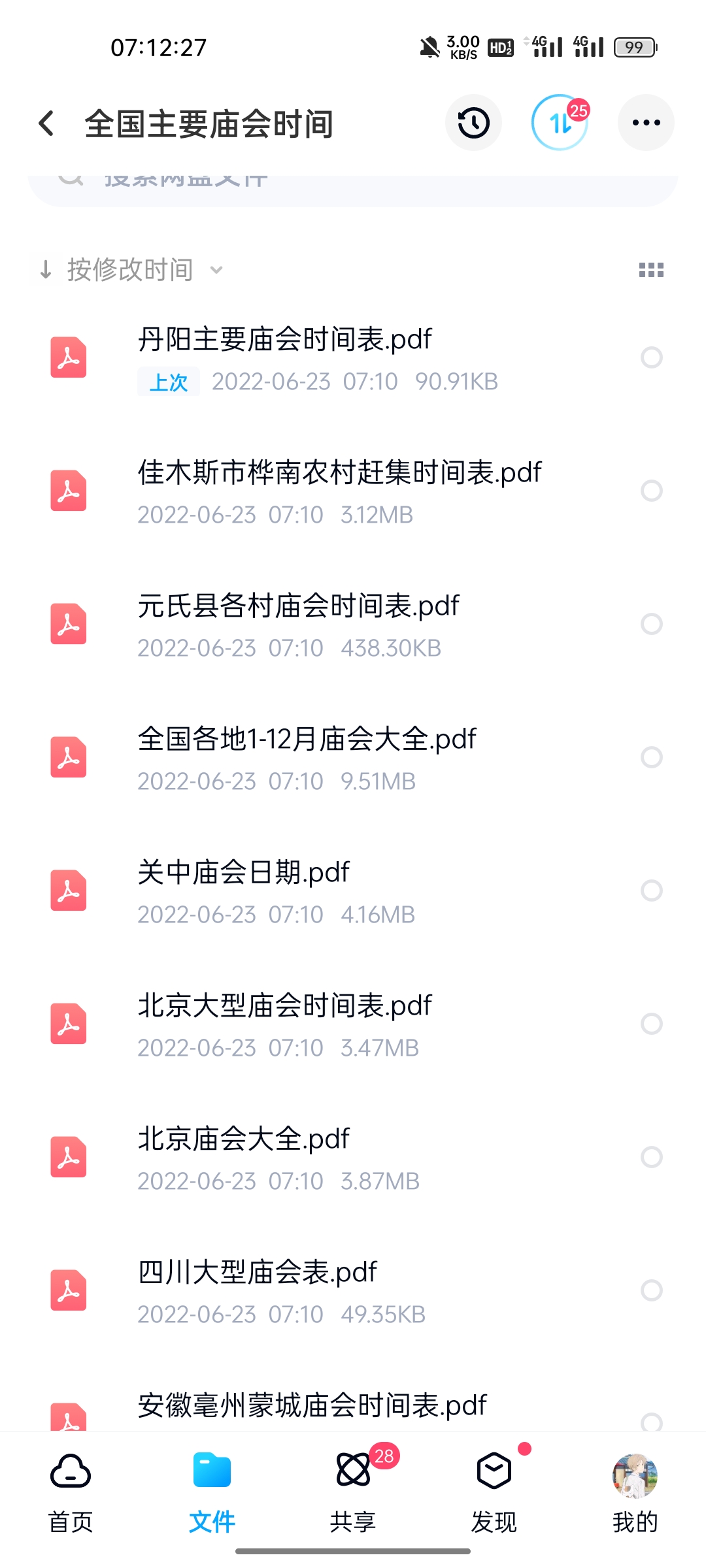Open 北京大型庙会时间表.pdf
Image resolution: width=706 pixels, height=1568 pixels.
pos(353,1025)
